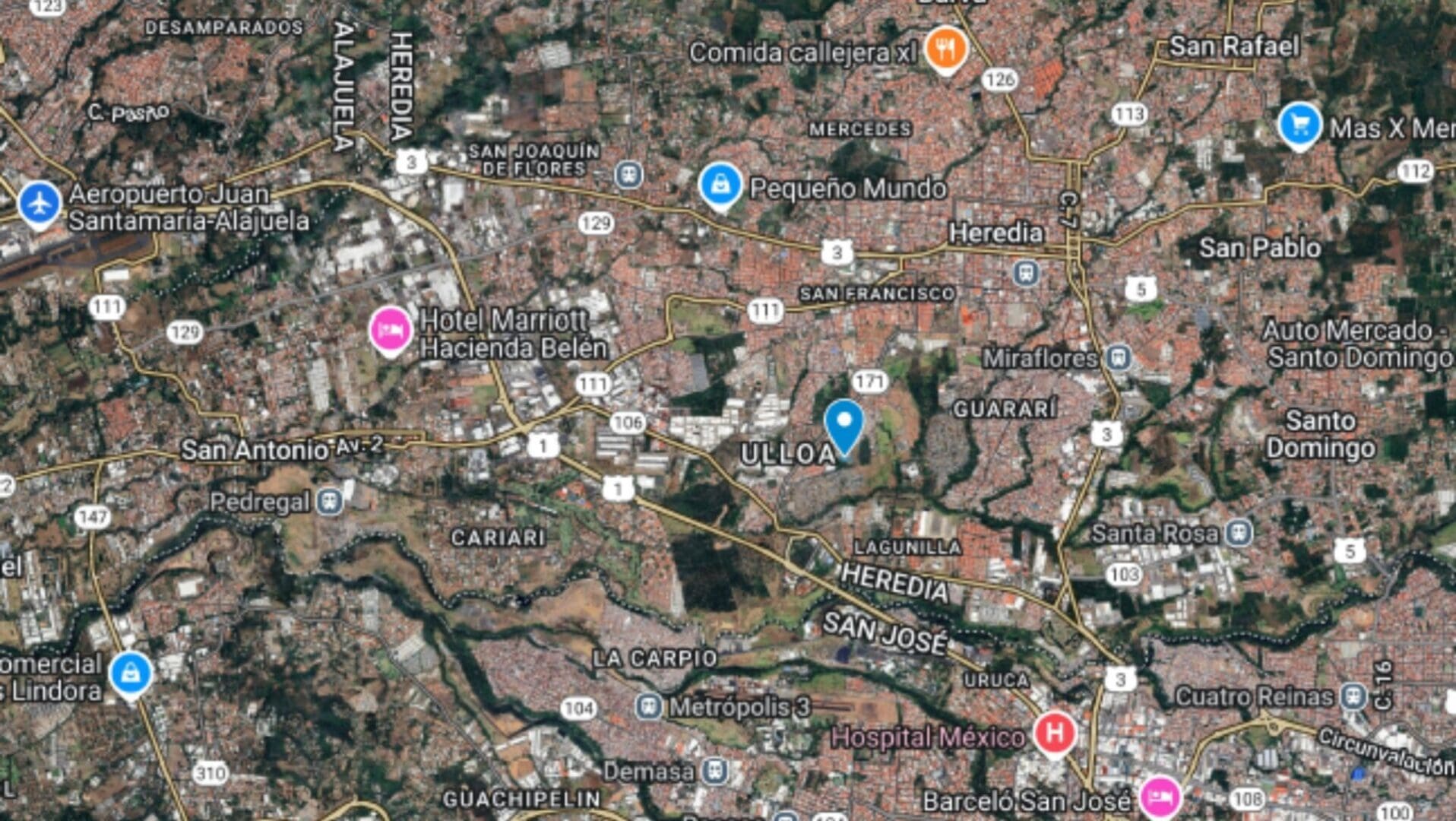Tap the Barceló San José hotel pin

[1160, 797]
